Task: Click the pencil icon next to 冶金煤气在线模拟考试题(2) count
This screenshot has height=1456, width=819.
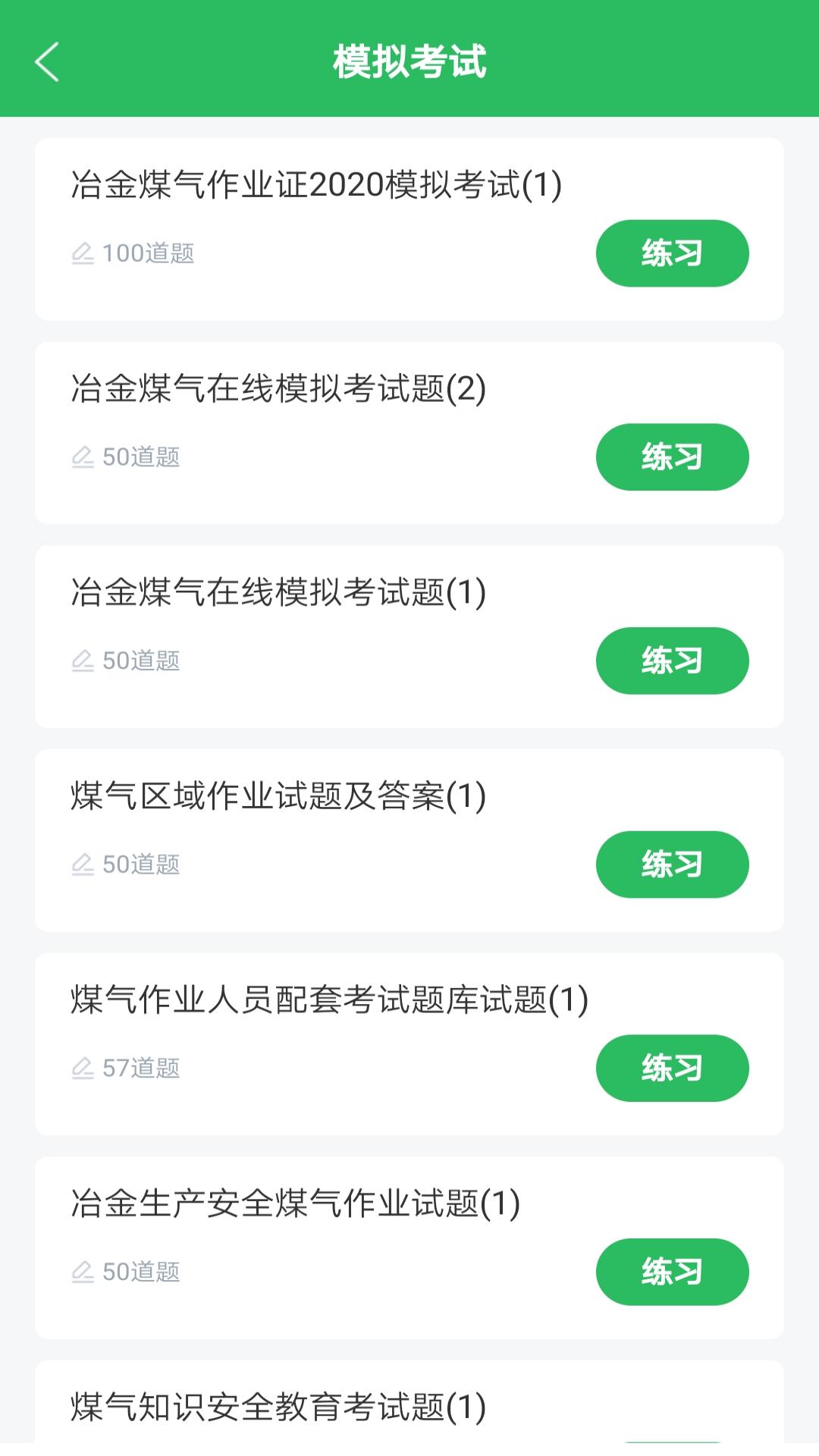Action: pos(83,457)
